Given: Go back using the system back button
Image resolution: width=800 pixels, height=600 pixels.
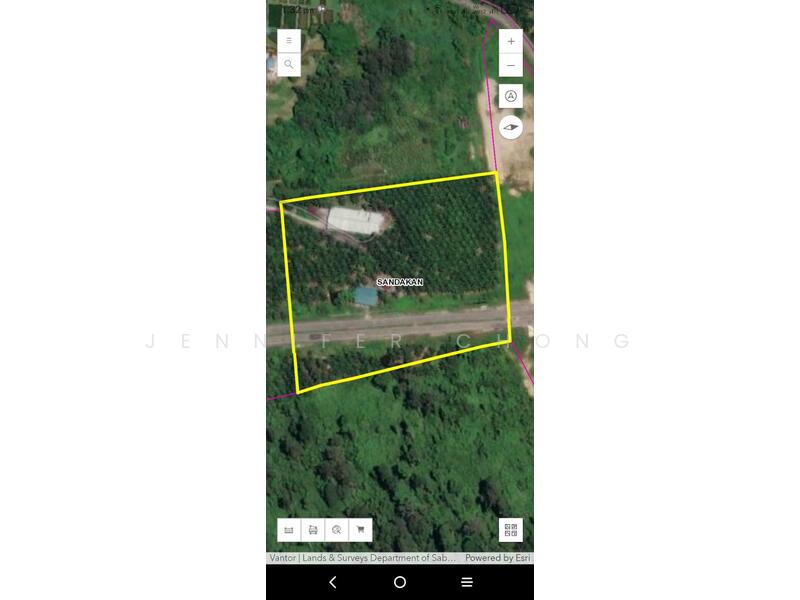Looking at the screenshot, I should click(x=333, y=582).
